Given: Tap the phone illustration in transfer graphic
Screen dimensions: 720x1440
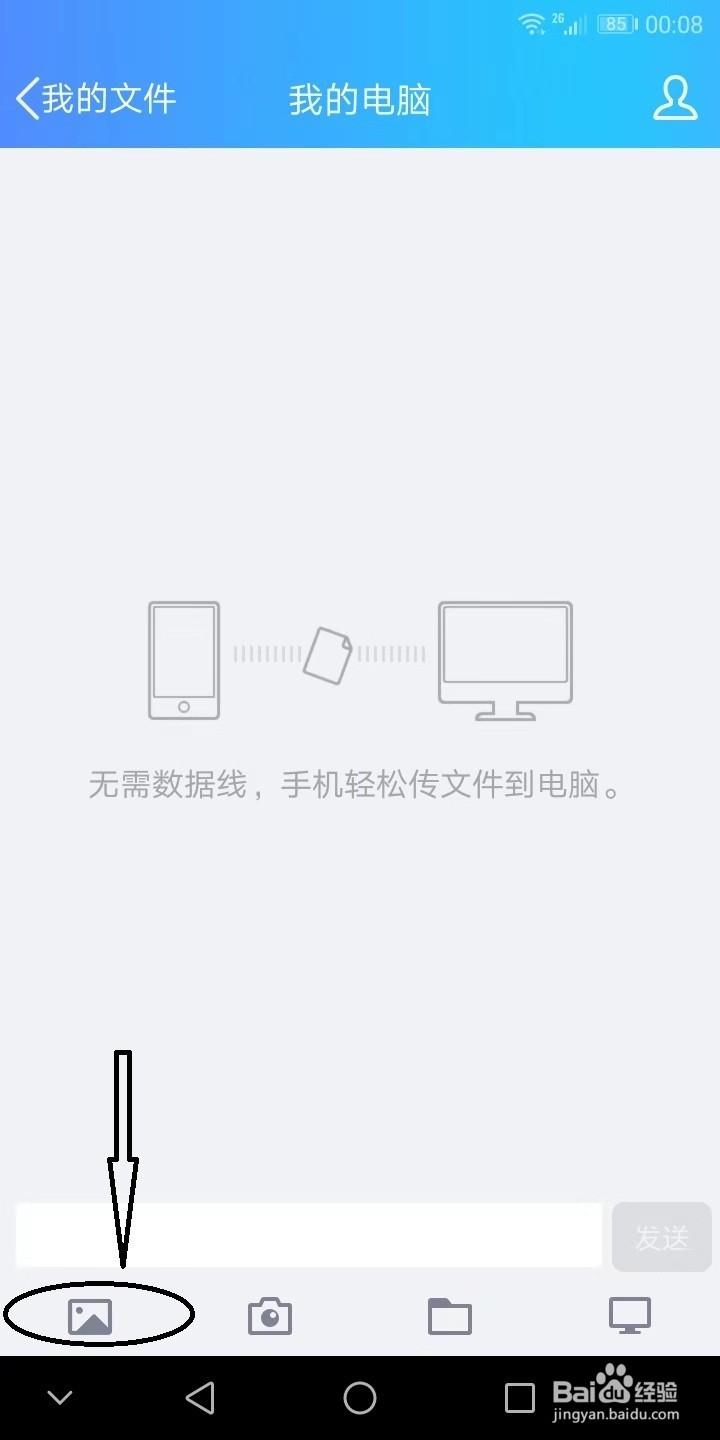Looking at the screenshot, I should tap(184, 660).
